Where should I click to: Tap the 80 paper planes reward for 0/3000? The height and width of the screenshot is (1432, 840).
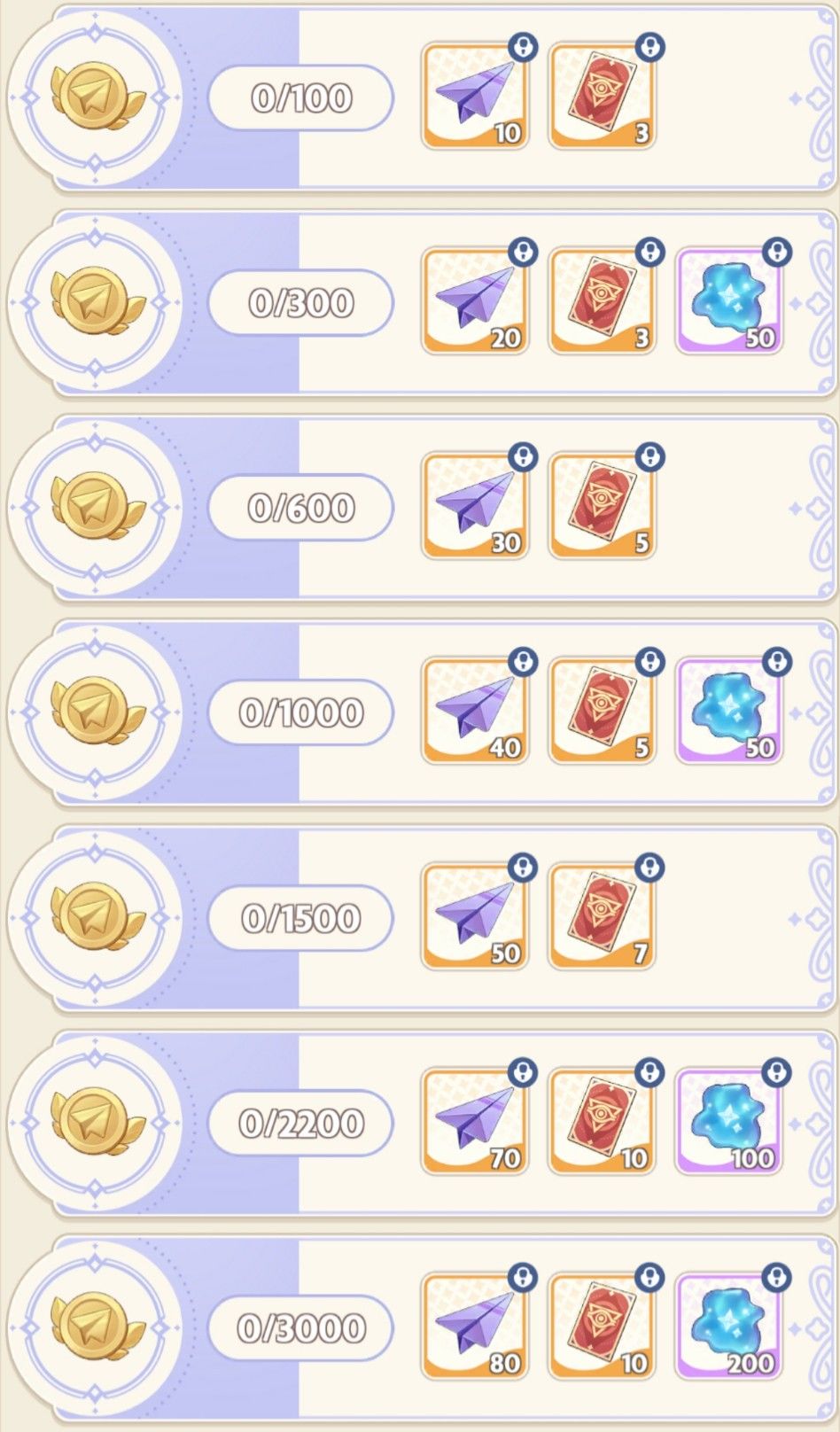[475, 1327]
